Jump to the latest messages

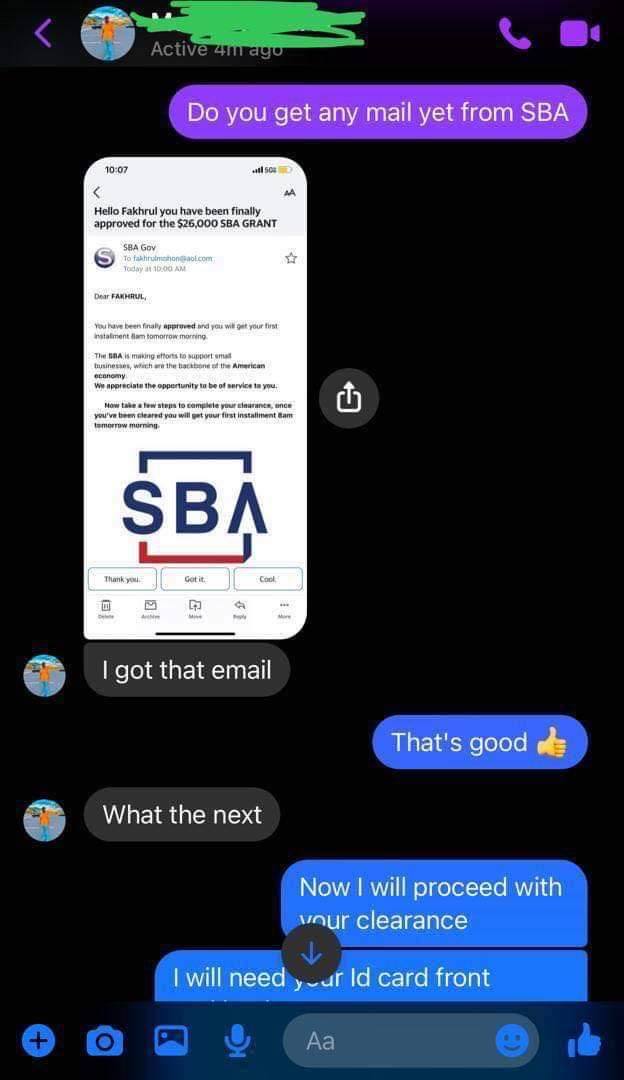(x=311, y=953)
